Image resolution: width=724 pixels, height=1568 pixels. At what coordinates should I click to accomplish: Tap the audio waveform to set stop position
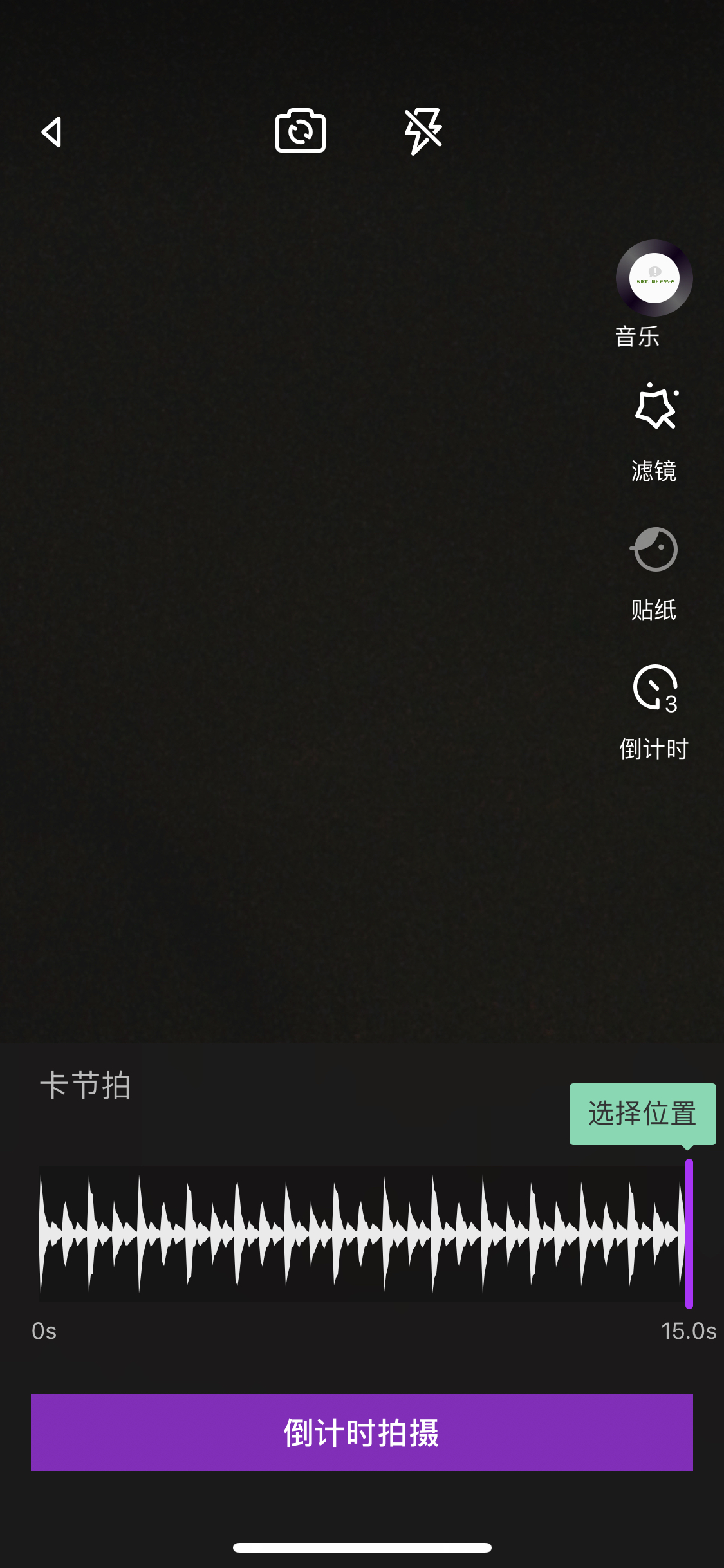point(362,1234)
